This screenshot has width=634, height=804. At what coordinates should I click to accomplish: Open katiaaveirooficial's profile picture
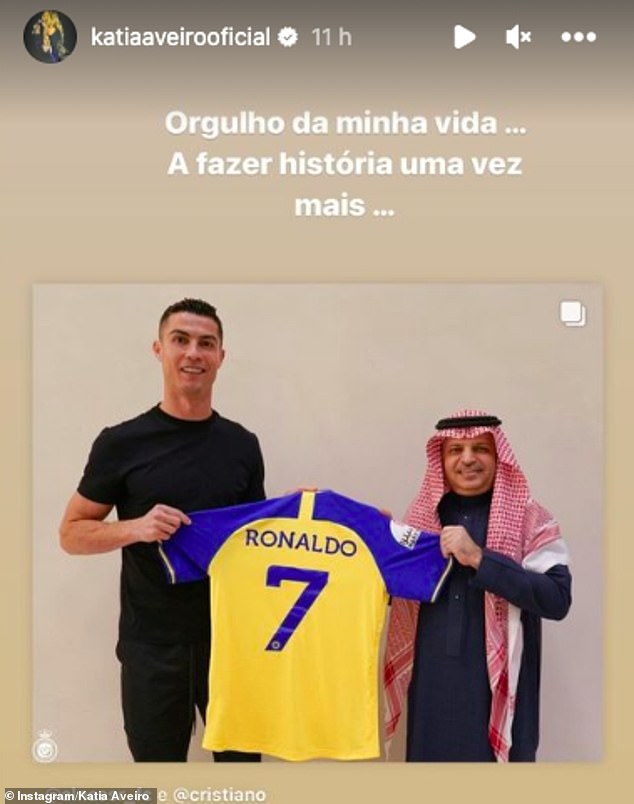point(50,37)
